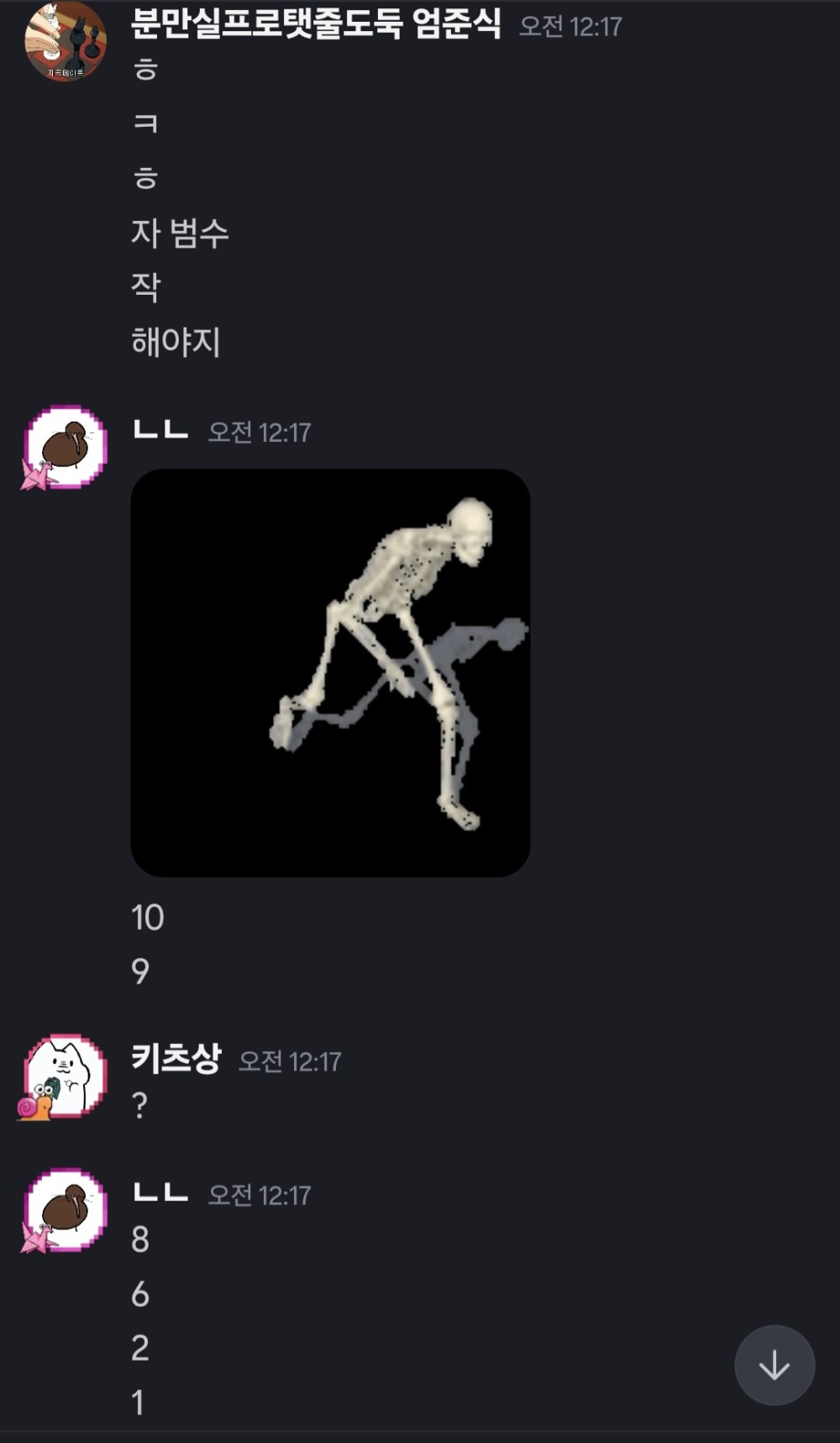Open the skeleton GIF image
The height and width of the screenshot is (1443, 840).
(x=330, y=673)
